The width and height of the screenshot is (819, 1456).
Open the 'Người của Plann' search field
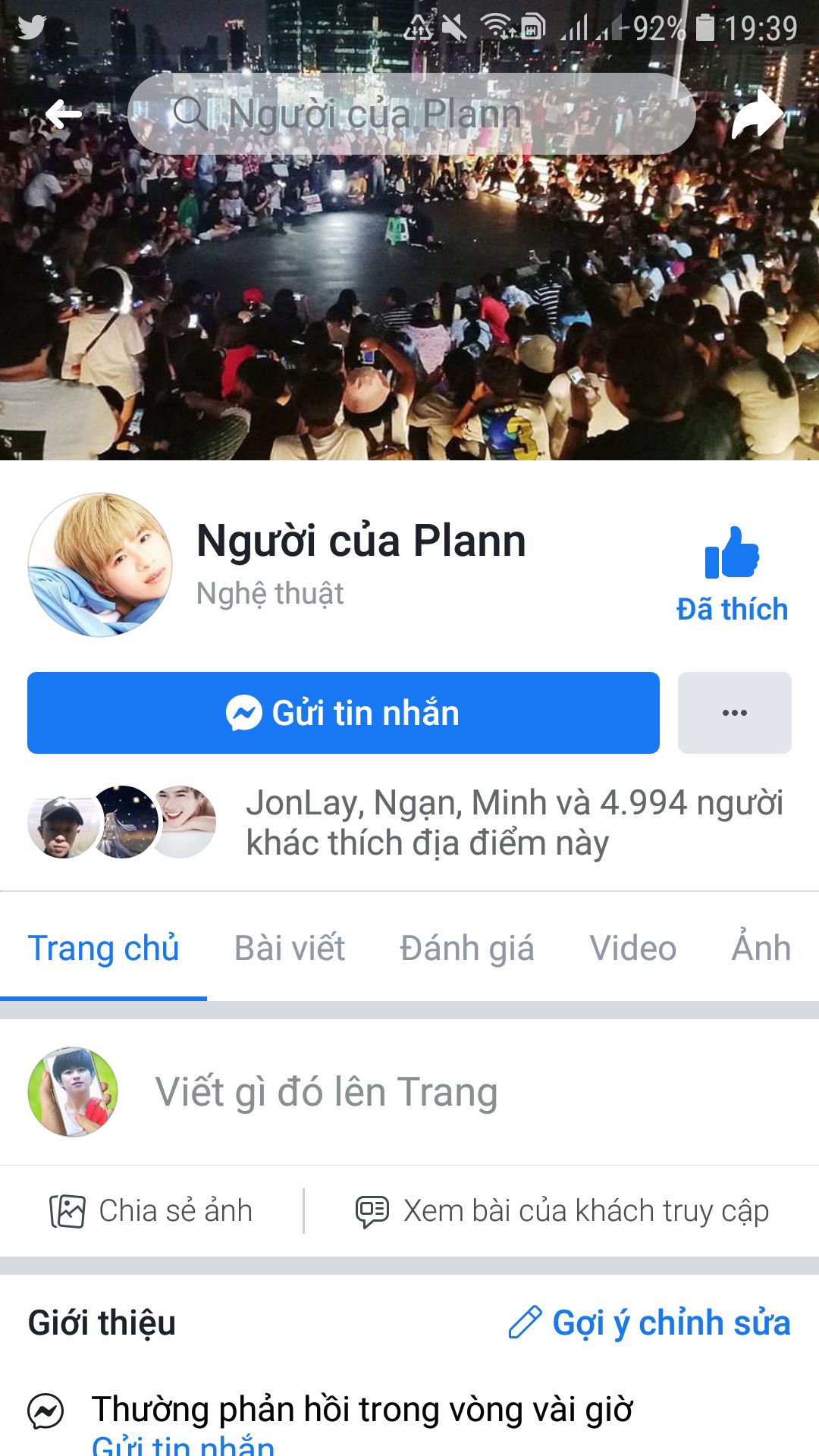click(x=412, y=115)
